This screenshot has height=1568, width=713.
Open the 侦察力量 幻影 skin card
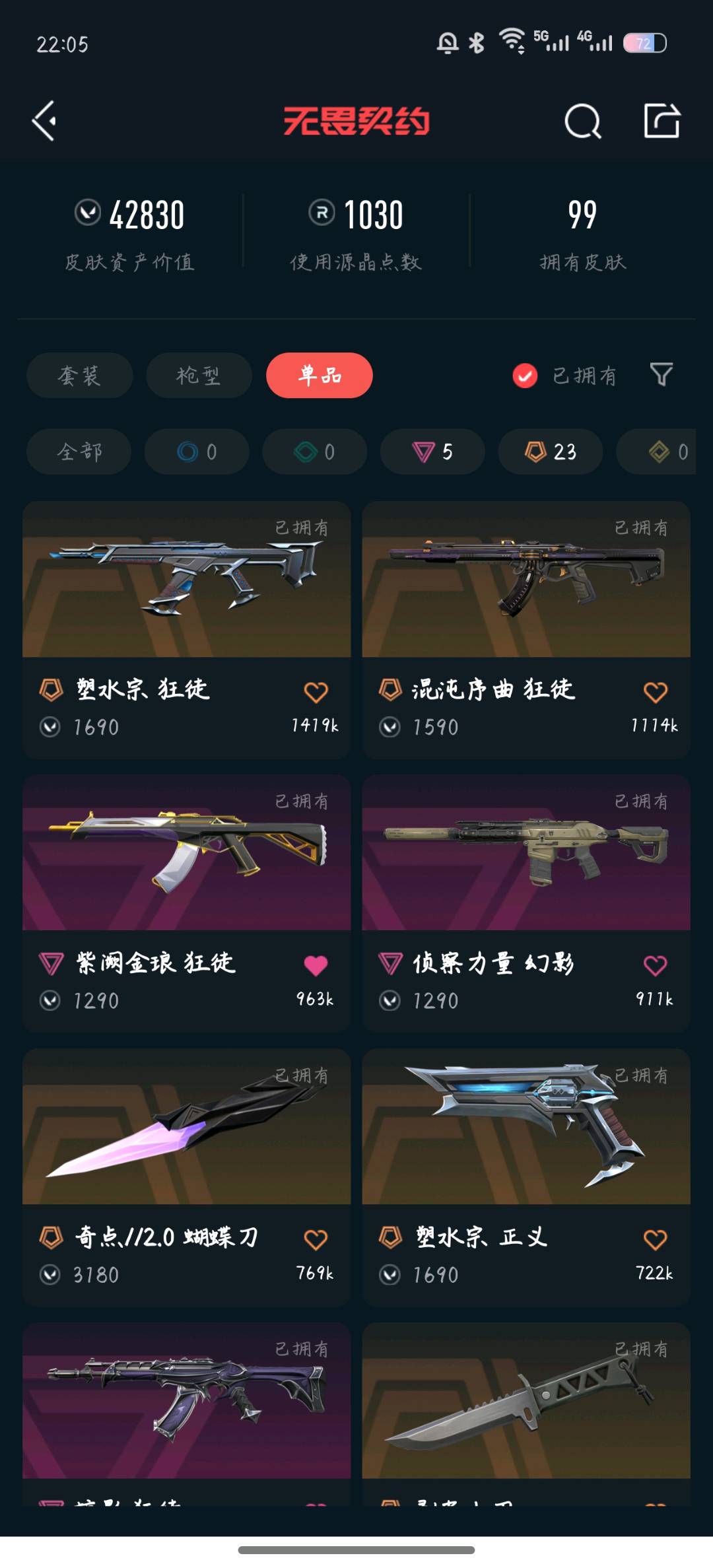click(x=526, y=903)
